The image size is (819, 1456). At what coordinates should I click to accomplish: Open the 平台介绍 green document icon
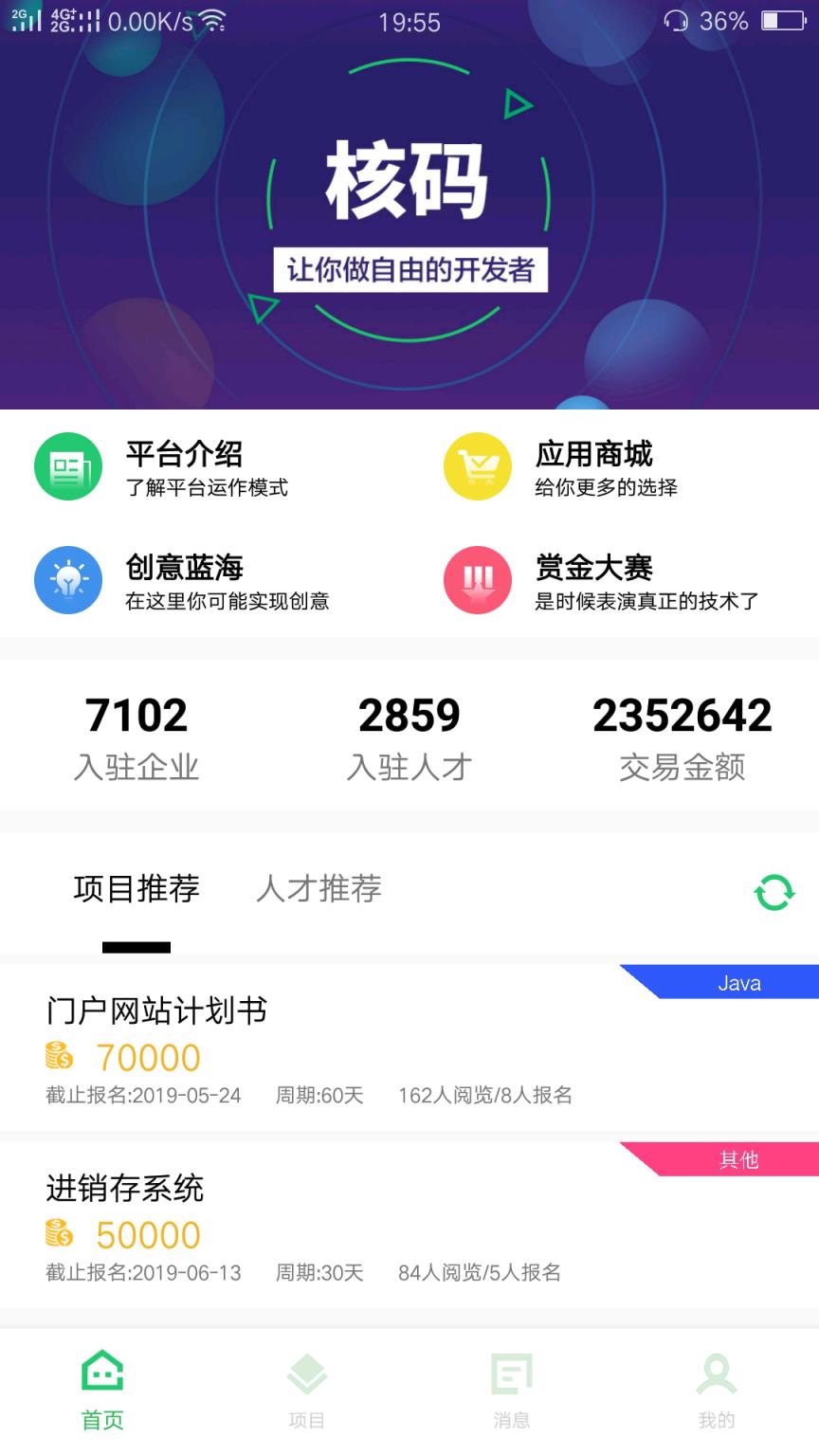(x=67, y=465)
